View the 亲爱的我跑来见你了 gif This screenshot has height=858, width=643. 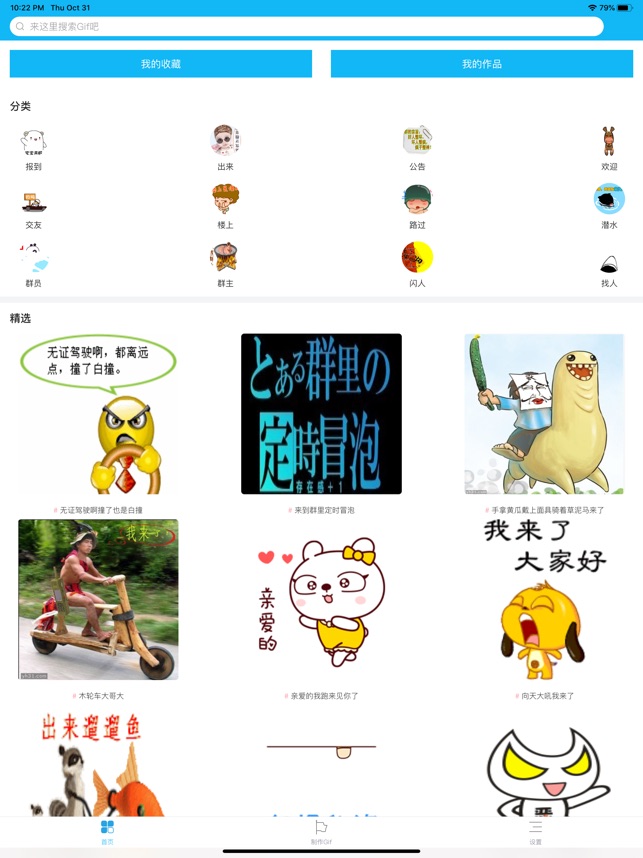pos(321,600)
